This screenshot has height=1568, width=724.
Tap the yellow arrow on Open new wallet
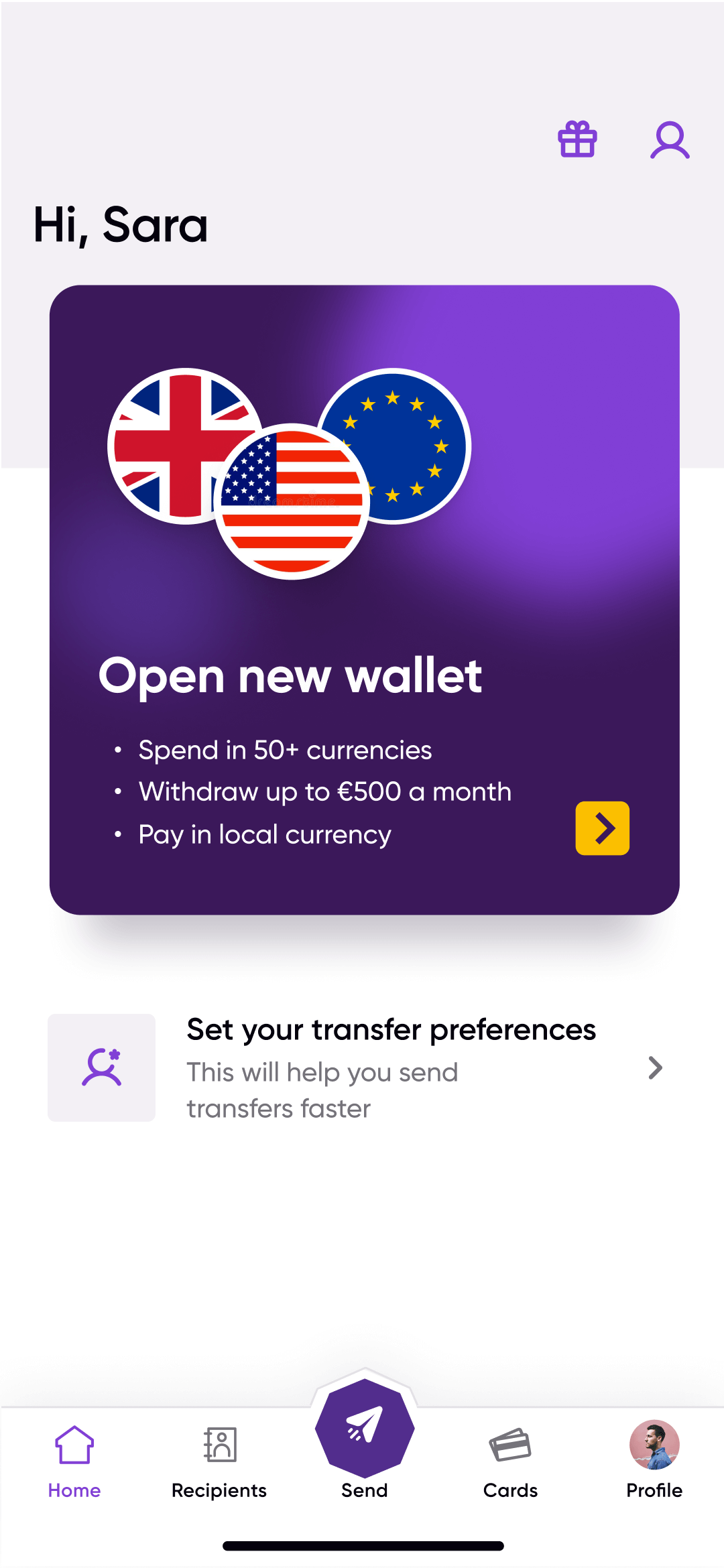tap(602, 828)
